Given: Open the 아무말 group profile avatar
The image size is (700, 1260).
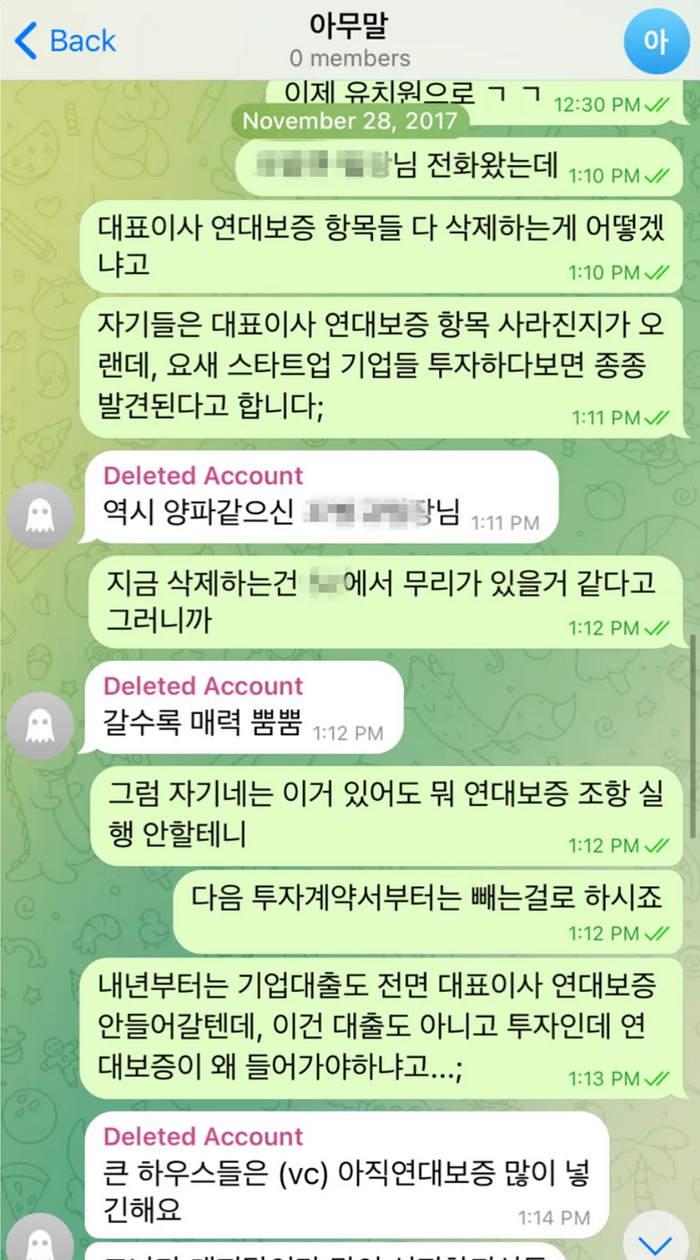Looking at the screenshot, I should tap(655, 41).
